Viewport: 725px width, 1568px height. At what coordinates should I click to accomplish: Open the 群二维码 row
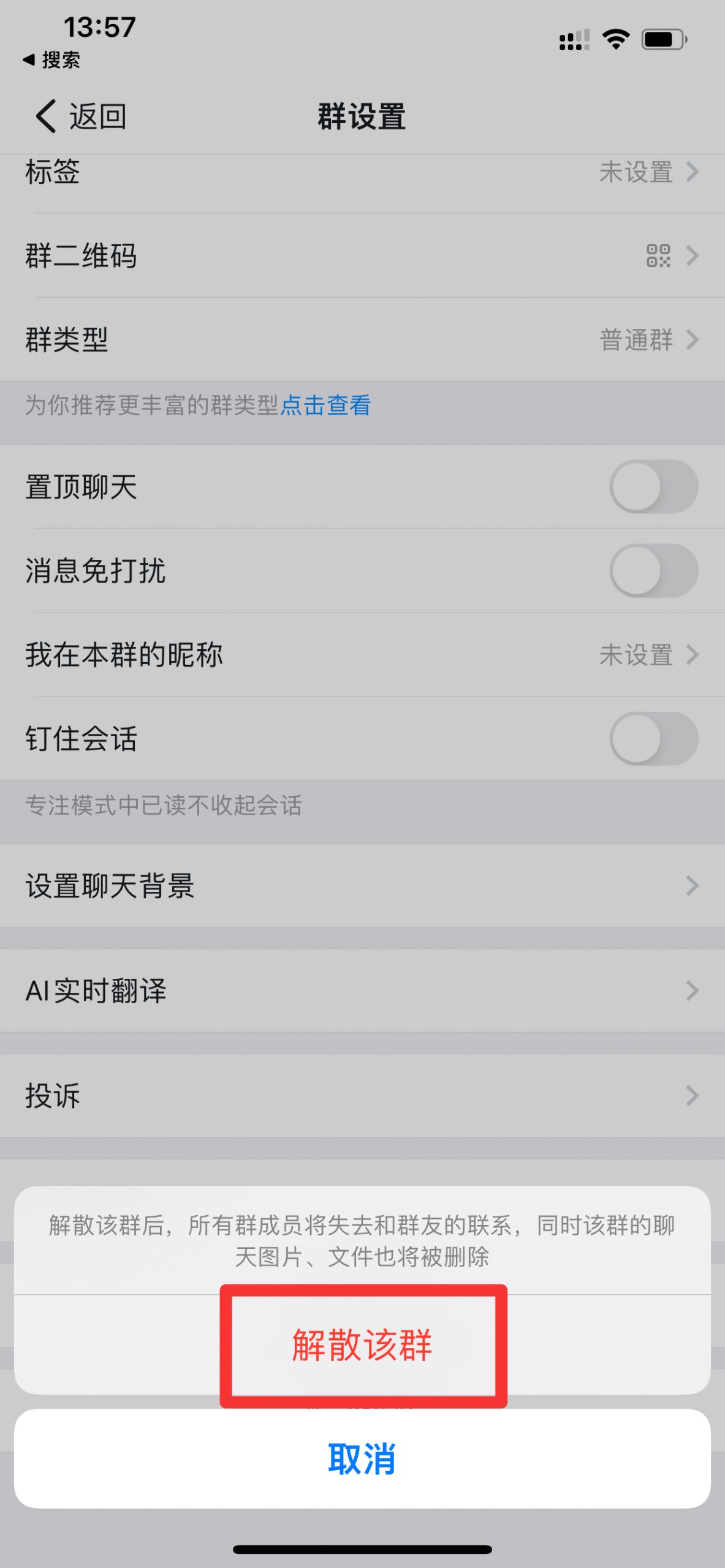[x=363, y=255]
